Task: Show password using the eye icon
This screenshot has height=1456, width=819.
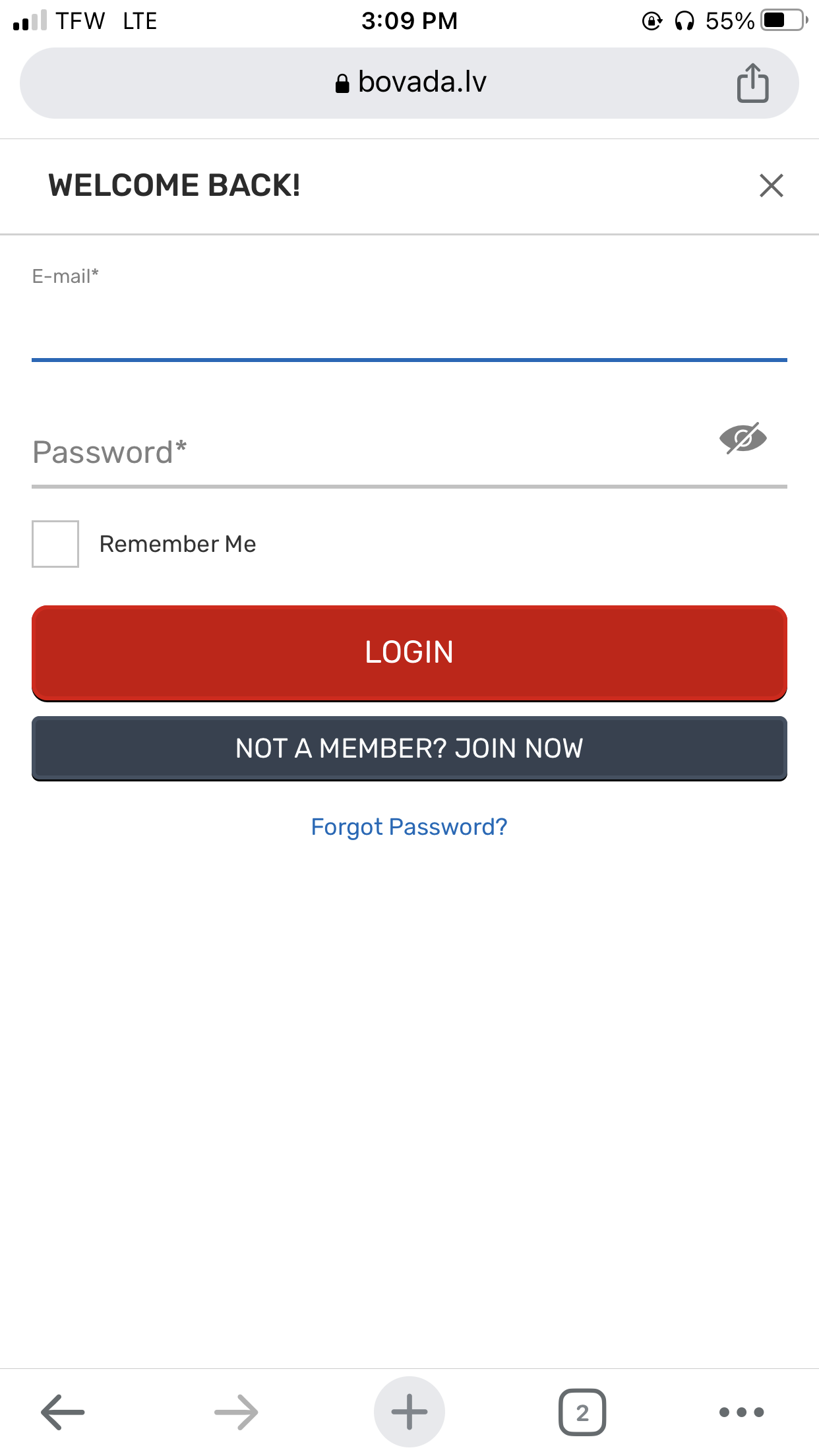Action: coord(743,439)
